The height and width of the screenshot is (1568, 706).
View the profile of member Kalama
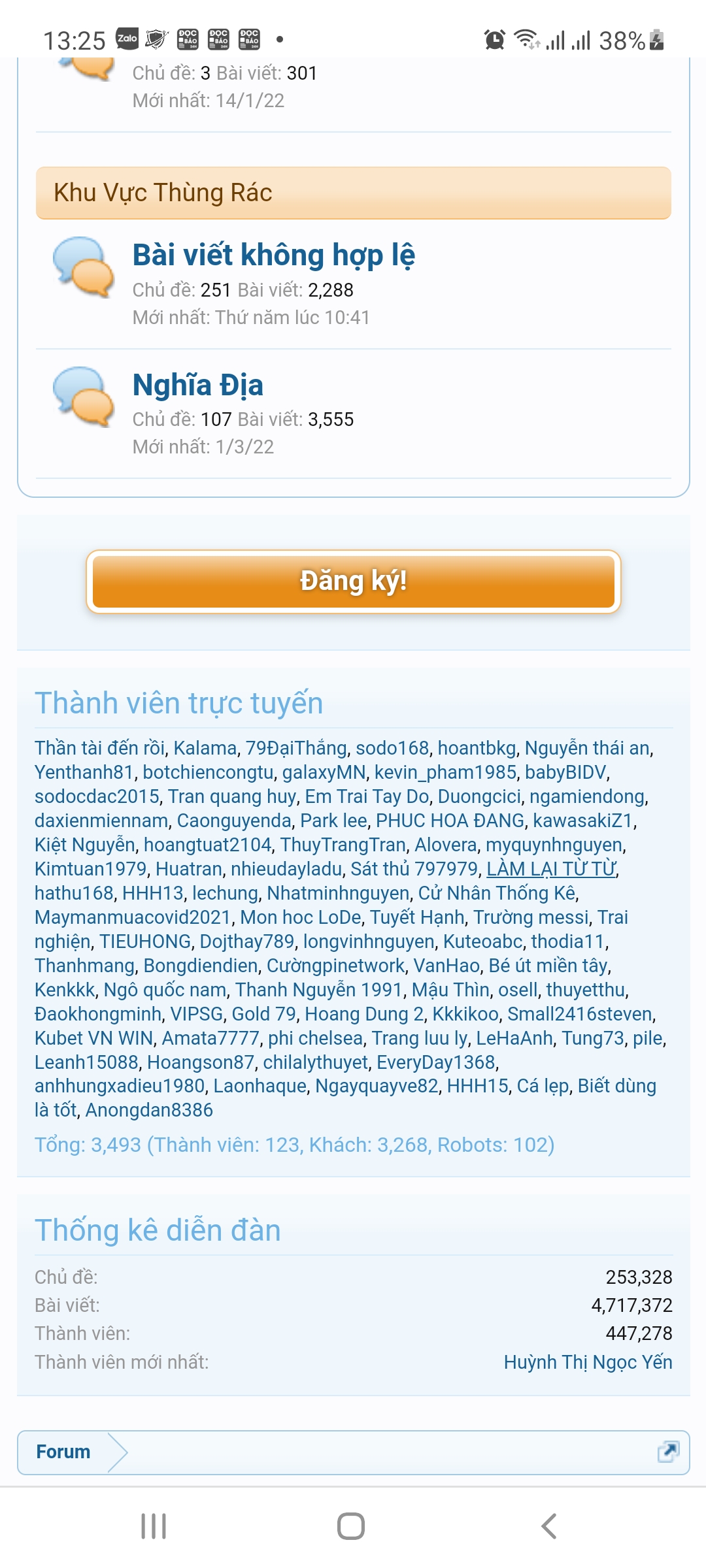tap(205, 747)
